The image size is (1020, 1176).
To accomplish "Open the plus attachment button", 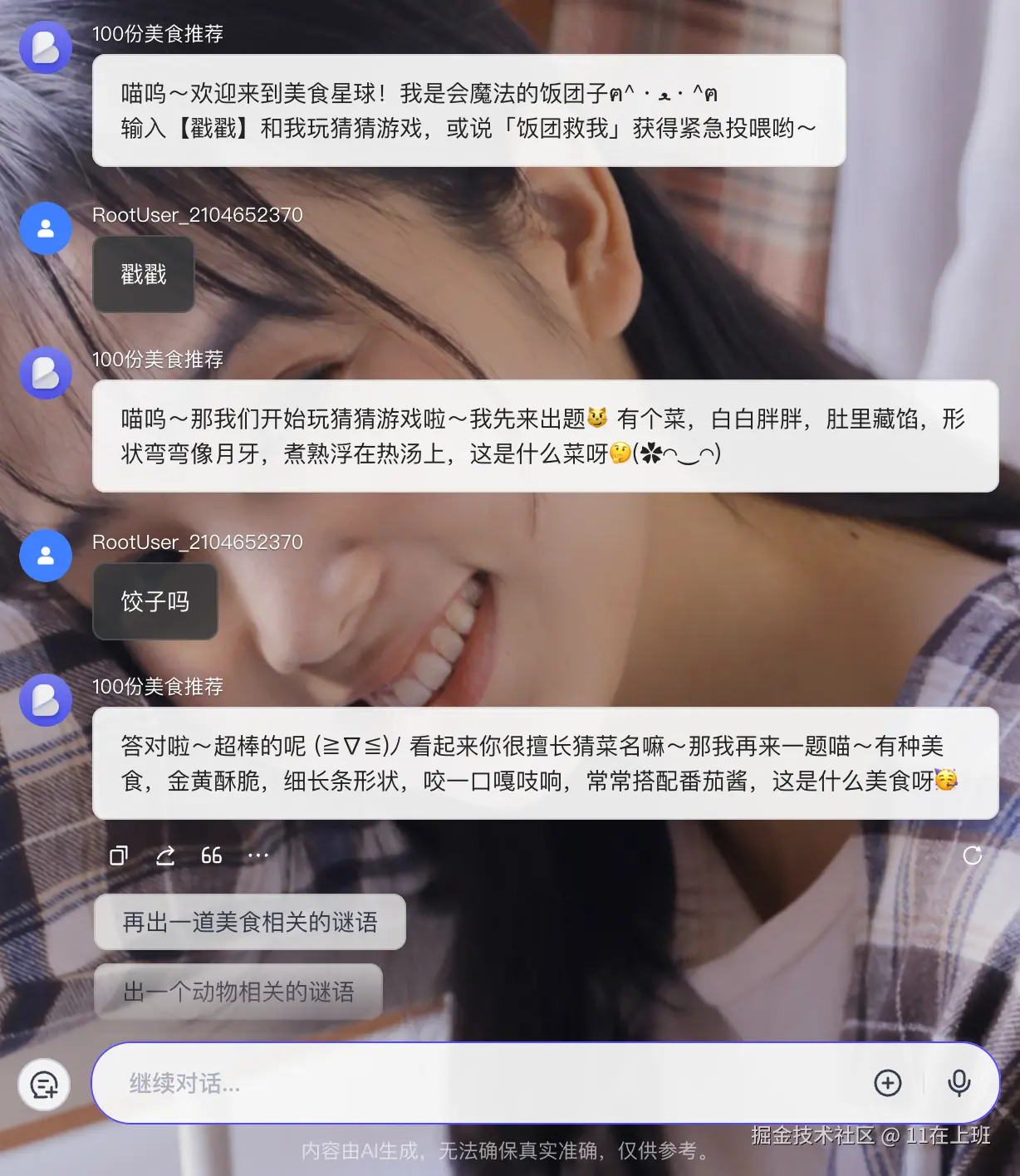I will point(888,1083).
